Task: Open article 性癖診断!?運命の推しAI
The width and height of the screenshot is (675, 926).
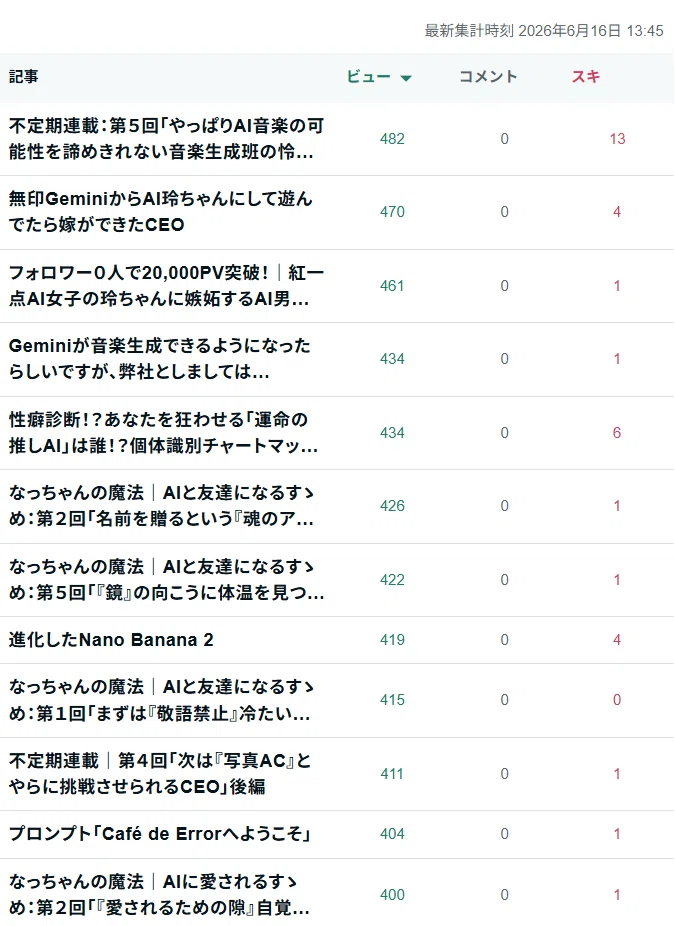Action: coord(164,432)
